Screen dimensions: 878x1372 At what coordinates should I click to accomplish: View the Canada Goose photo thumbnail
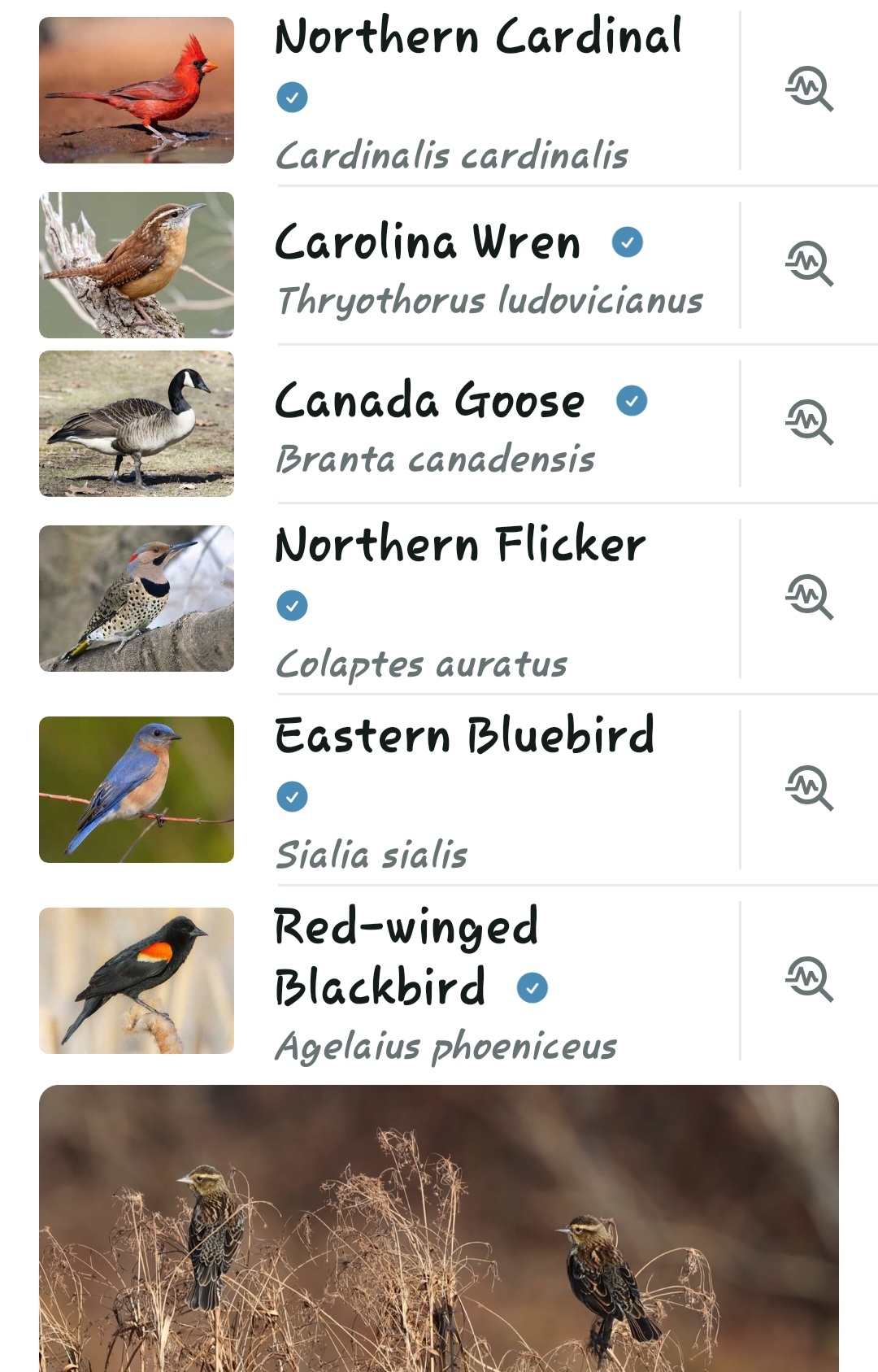pos(137,424)
